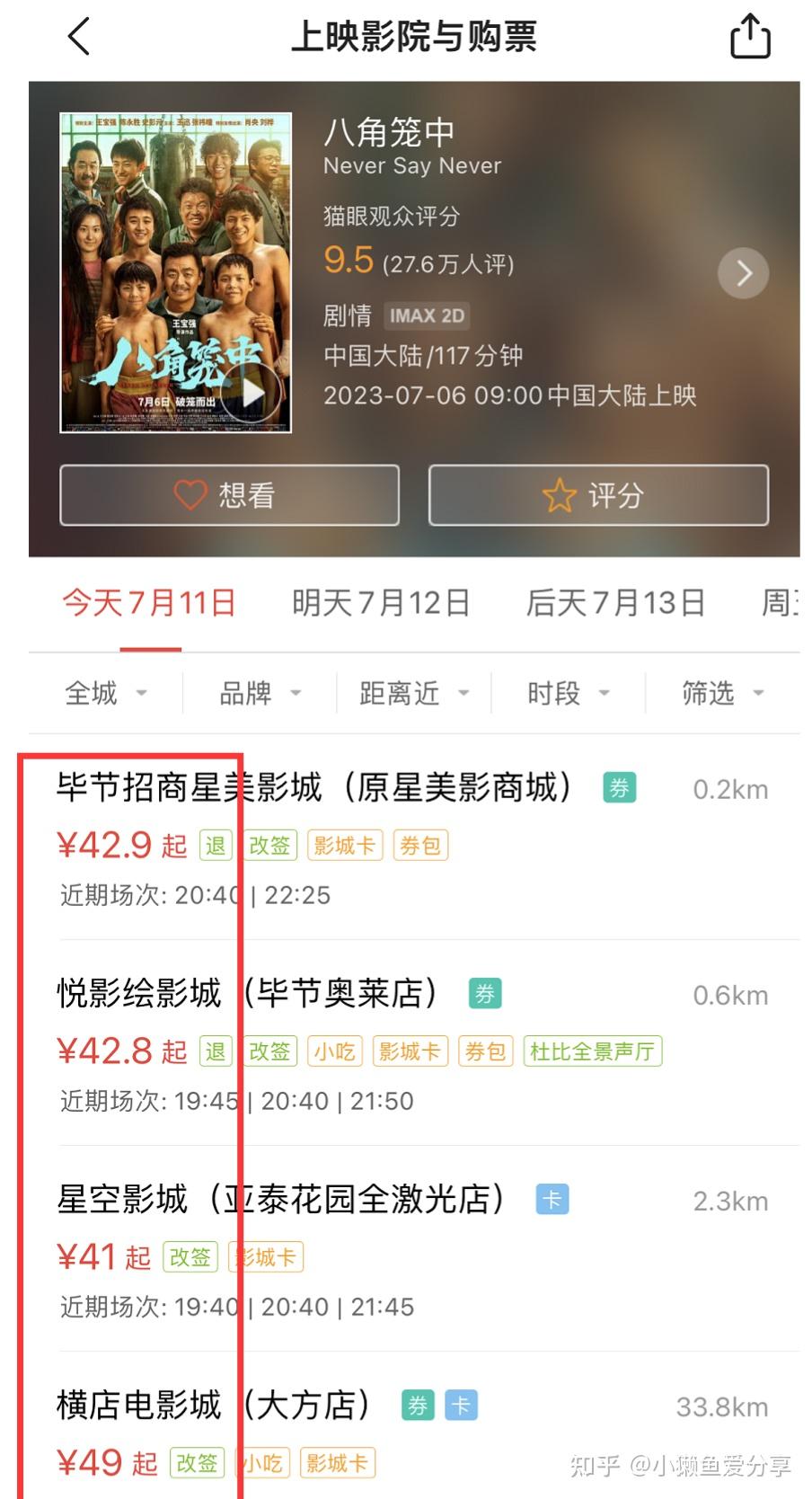Image resolution: width=812 pixels, height=1499 pixels.
Task: Open 毕节招商星美影城 cinema showtimes
Action: (314, 788)
